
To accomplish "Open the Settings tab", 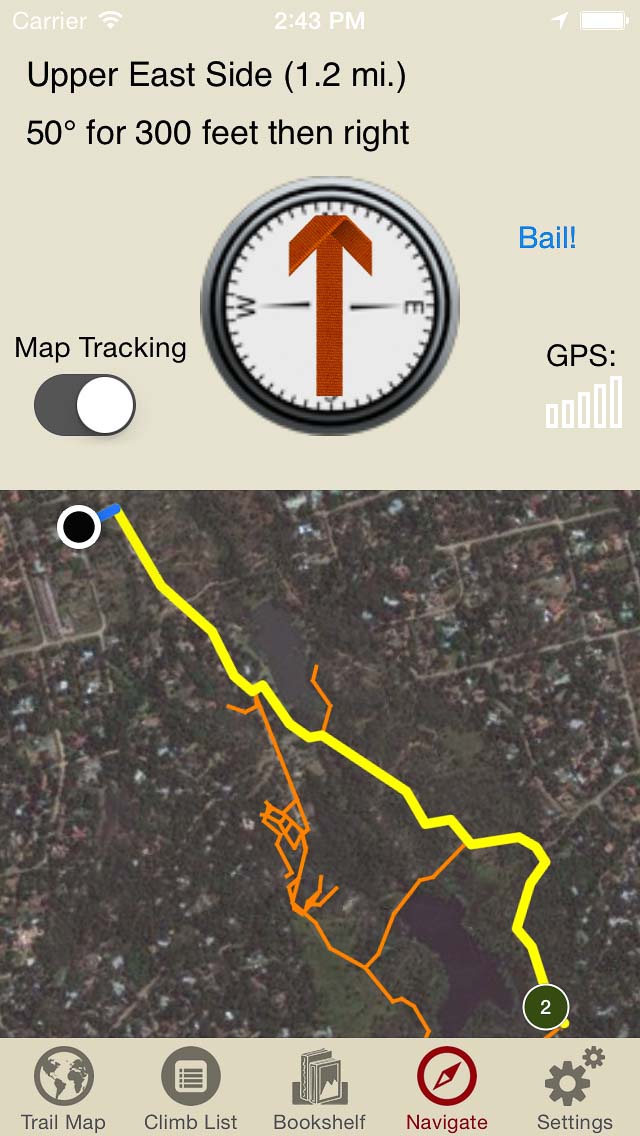I will (x=574, y=1089).
